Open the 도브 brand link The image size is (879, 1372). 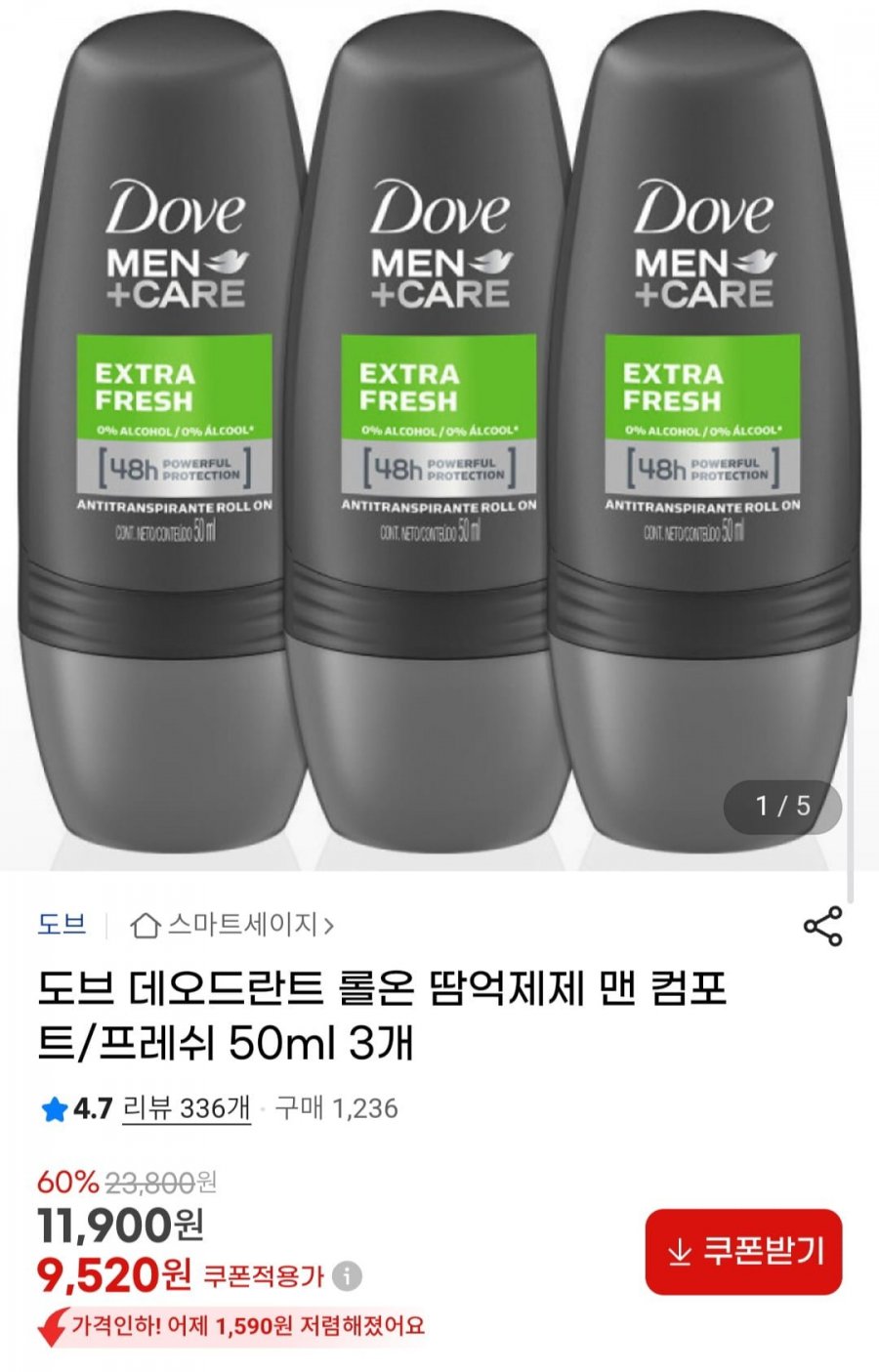pos(62,924)
